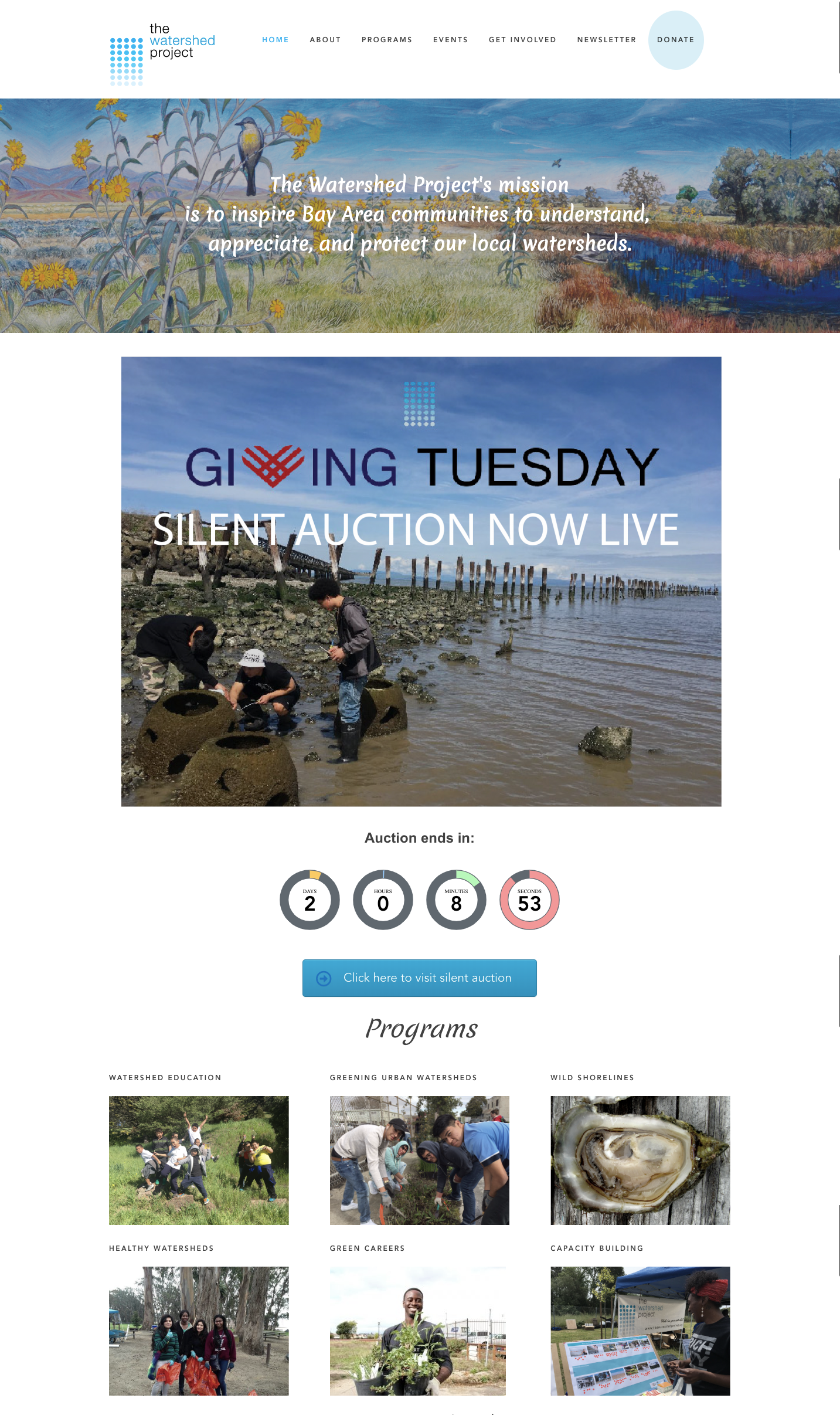
Task: Open the Newsletter page
Action: (607, 40)
